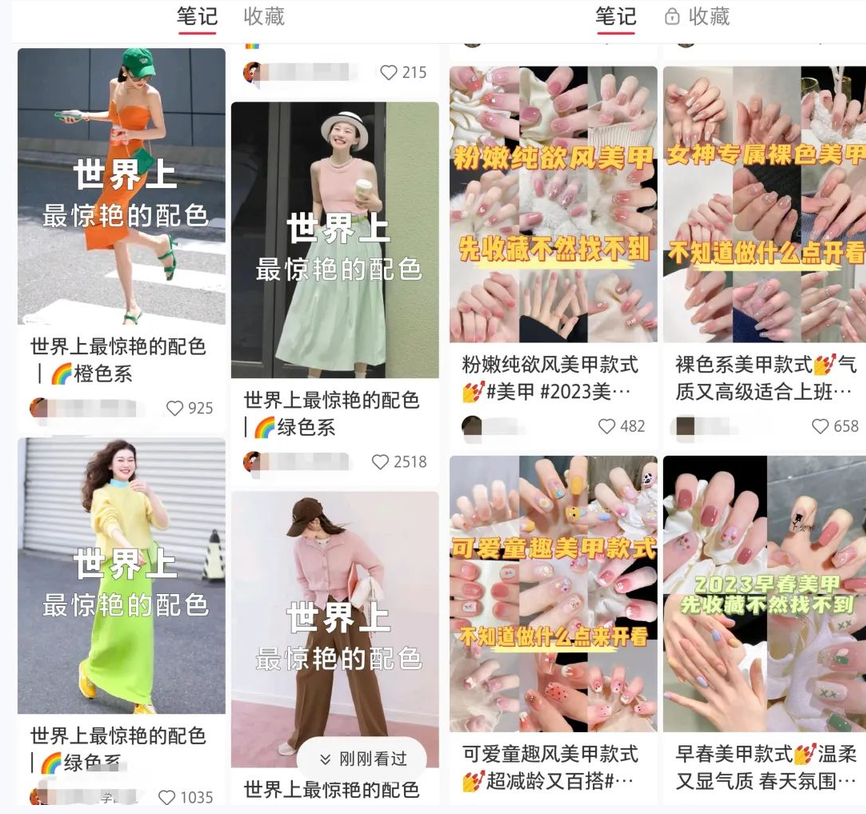The width and height of the screenshot is (866, 814).
Task: Like the note showing 215 likes
Action: pyautogui.click(x=389, y=72)
